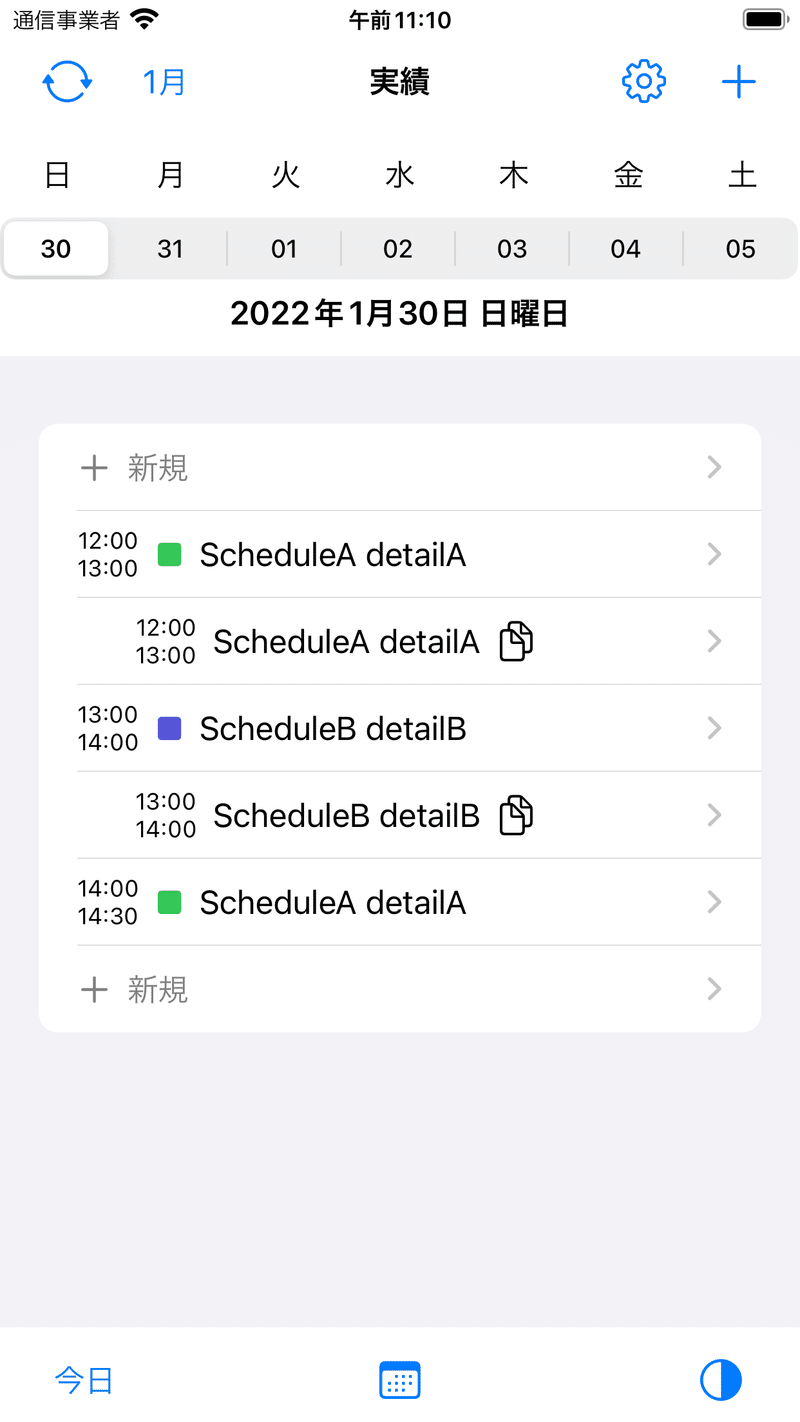The image size is (800, 1422).
Task: Jump to today with 今日
Action: coord(84,1381)
